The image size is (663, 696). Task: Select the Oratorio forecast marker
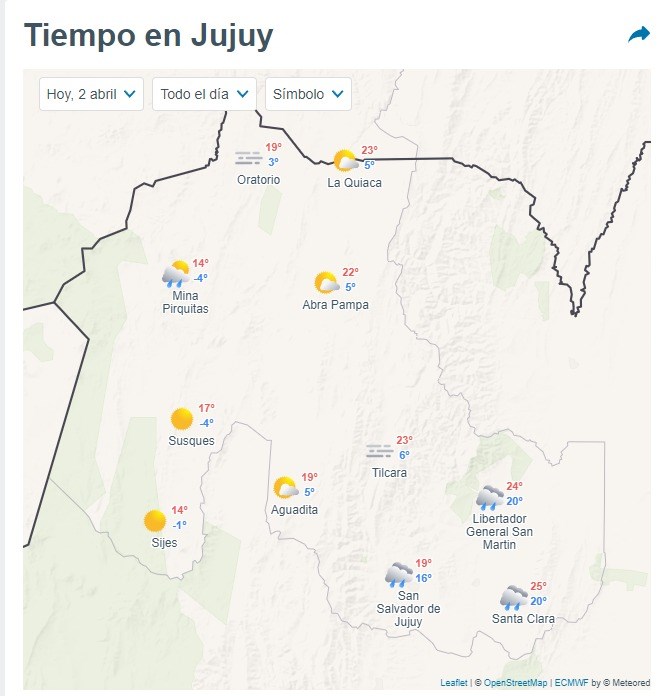click(x=250, y=158)
